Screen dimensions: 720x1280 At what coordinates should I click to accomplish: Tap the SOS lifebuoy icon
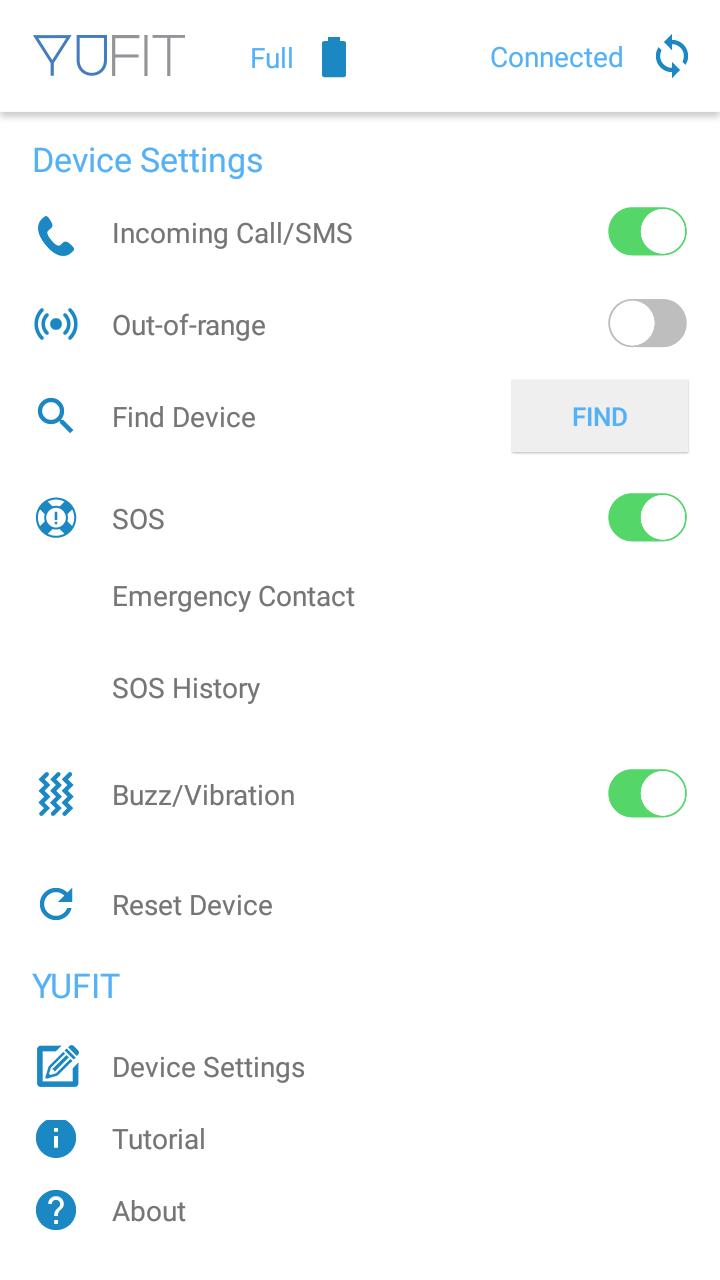pyautogui.click(x=55, y=518)
